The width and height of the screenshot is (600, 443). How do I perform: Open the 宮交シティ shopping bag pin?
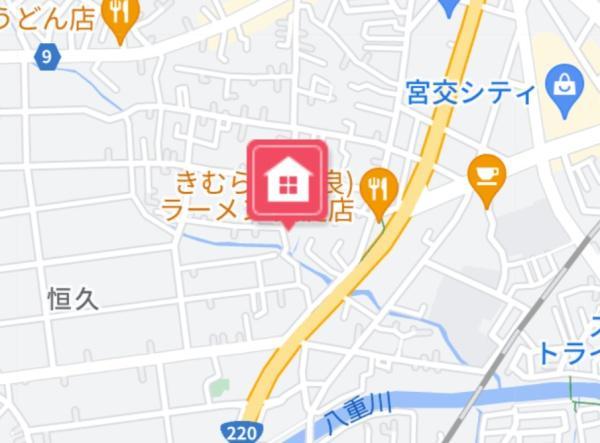[x=566, y=84]
